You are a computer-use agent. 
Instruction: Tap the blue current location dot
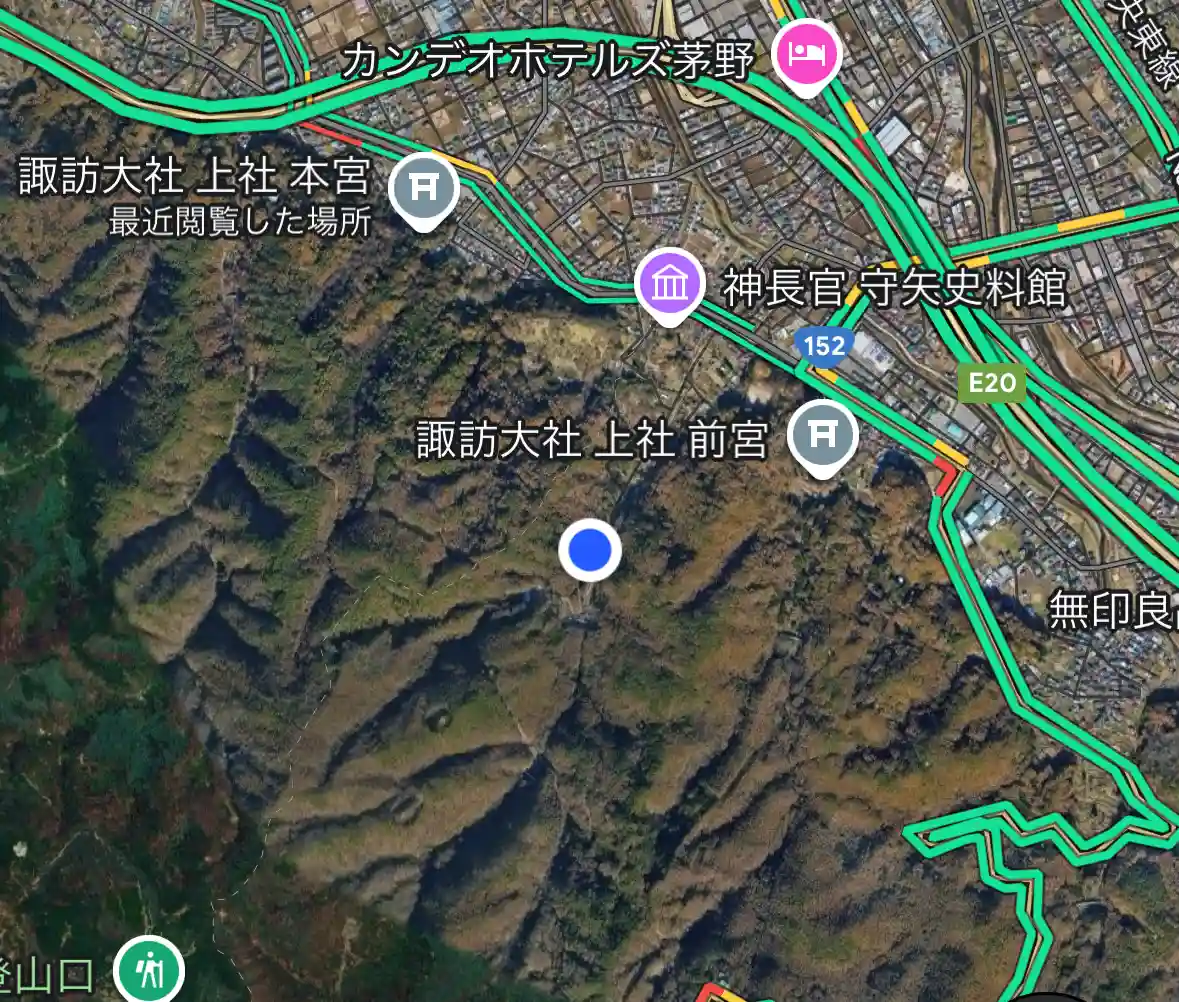tap(590, 550)
